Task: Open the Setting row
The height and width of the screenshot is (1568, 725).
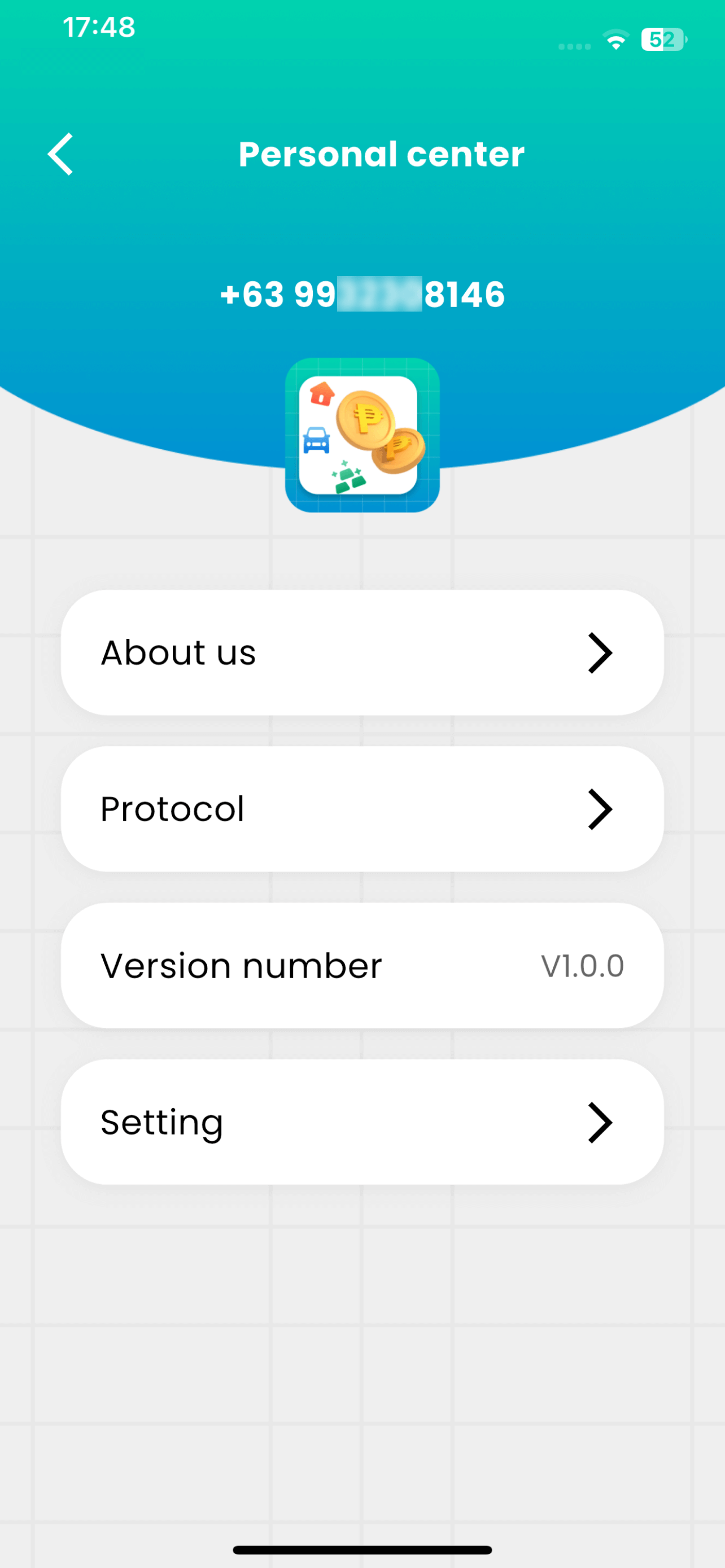Action: pyautogui.click(x=362, y=1122)
